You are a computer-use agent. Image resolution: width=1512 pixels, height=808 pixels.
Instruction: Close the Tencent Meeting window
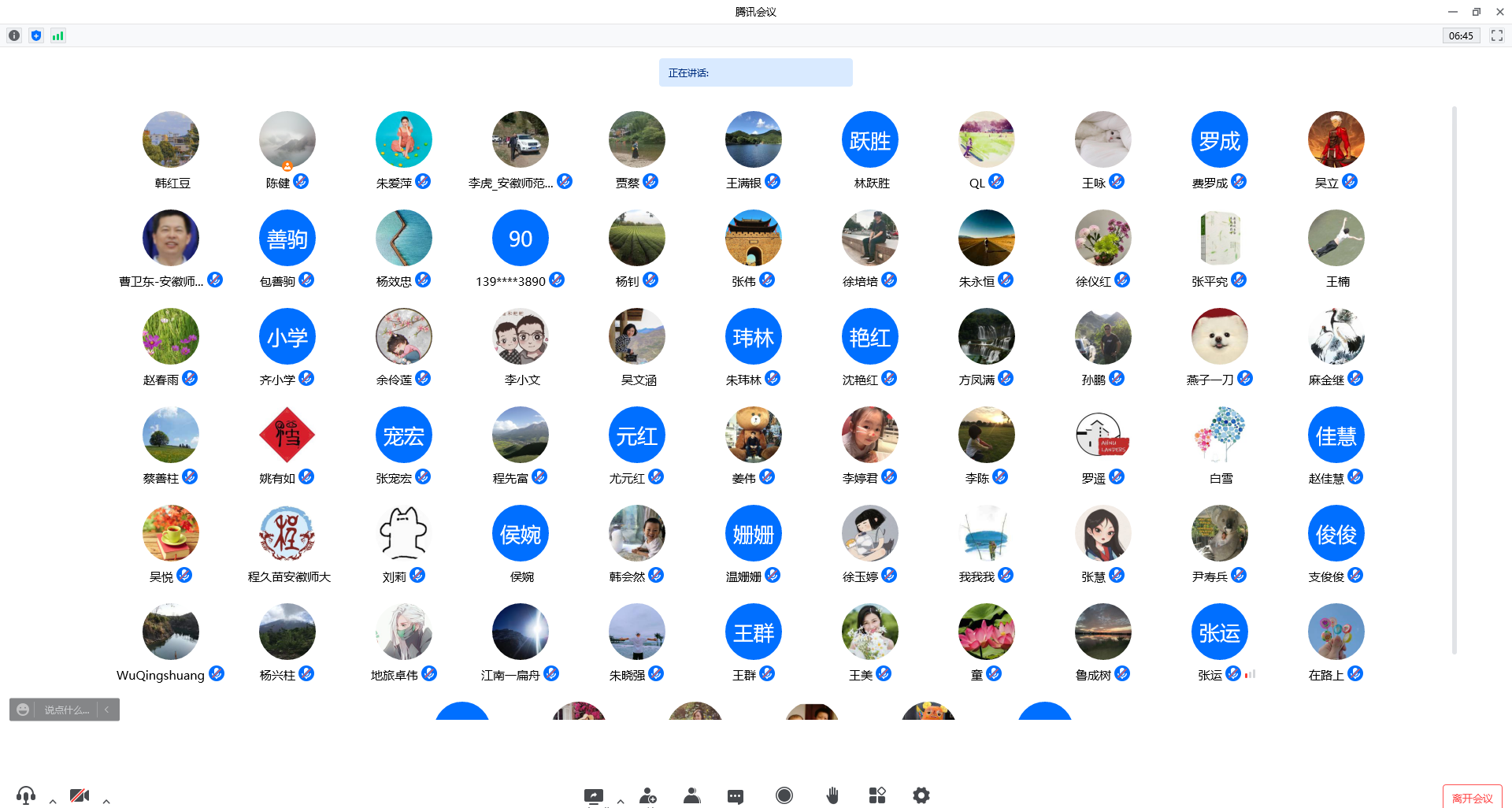(1500, 12)
